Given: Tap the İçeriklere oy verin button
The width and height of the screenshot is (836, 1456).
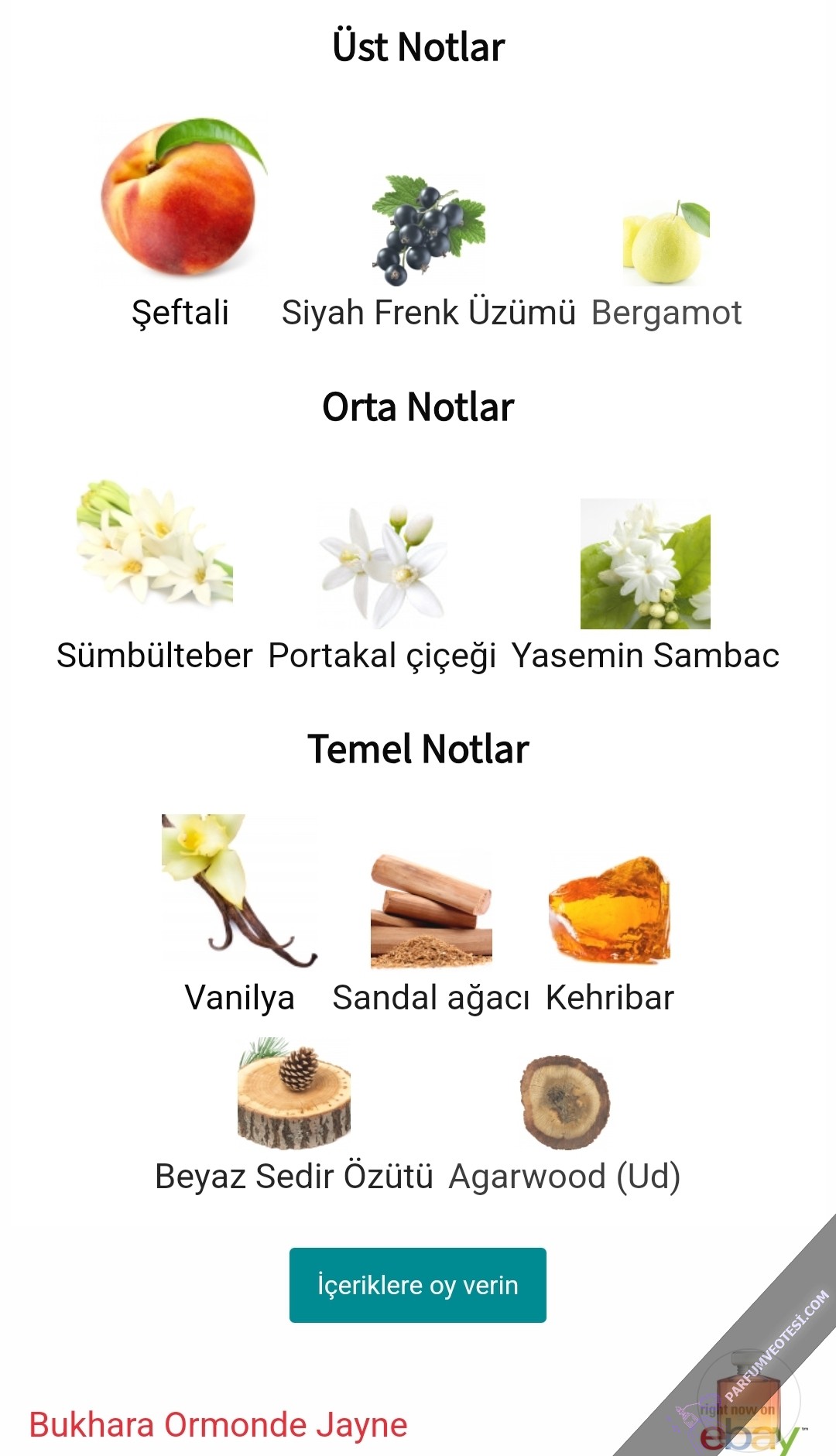Looking at the screenshot, I should tap(417, 1285).
